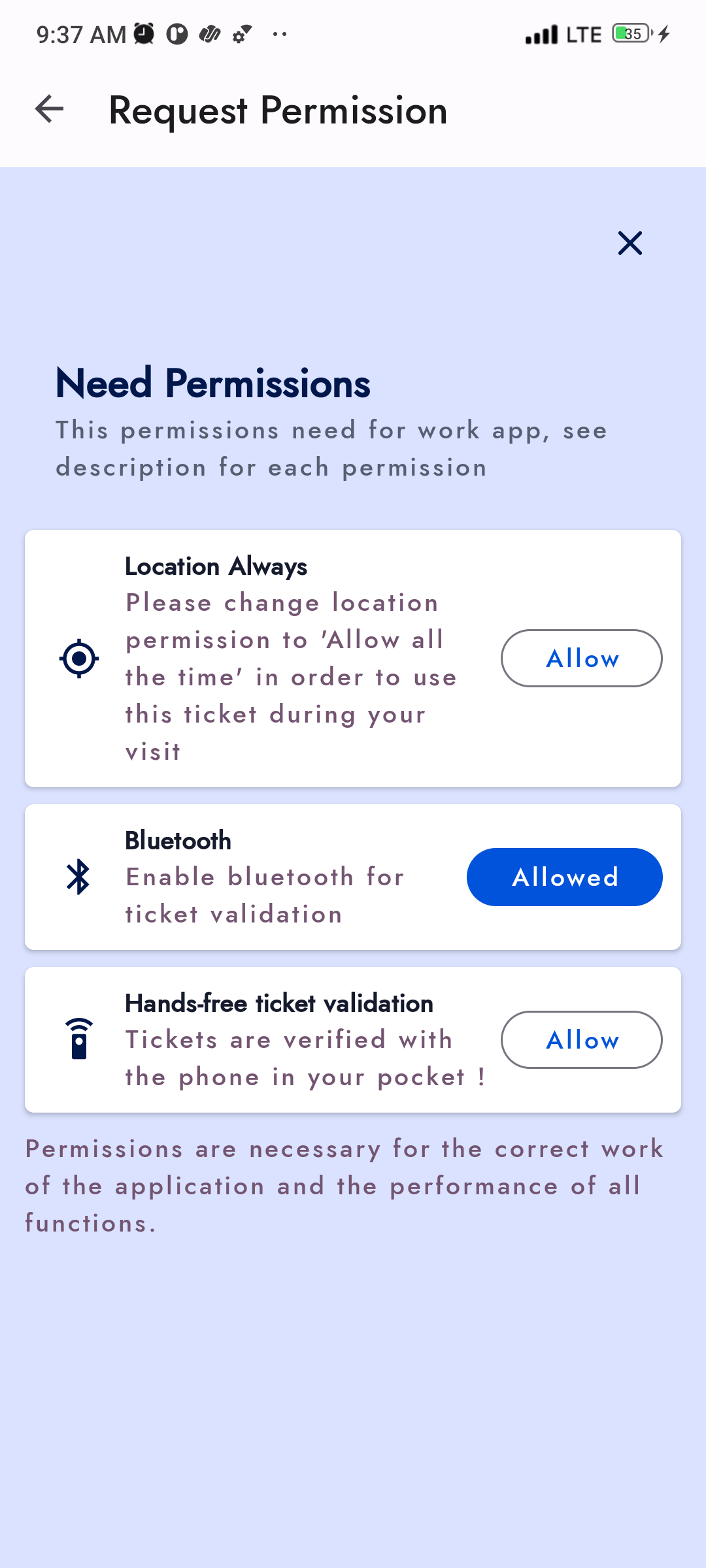706x1568 pixels.
Task: Allow Hands-free ticket validation
Action: [x=581, y=1039]
